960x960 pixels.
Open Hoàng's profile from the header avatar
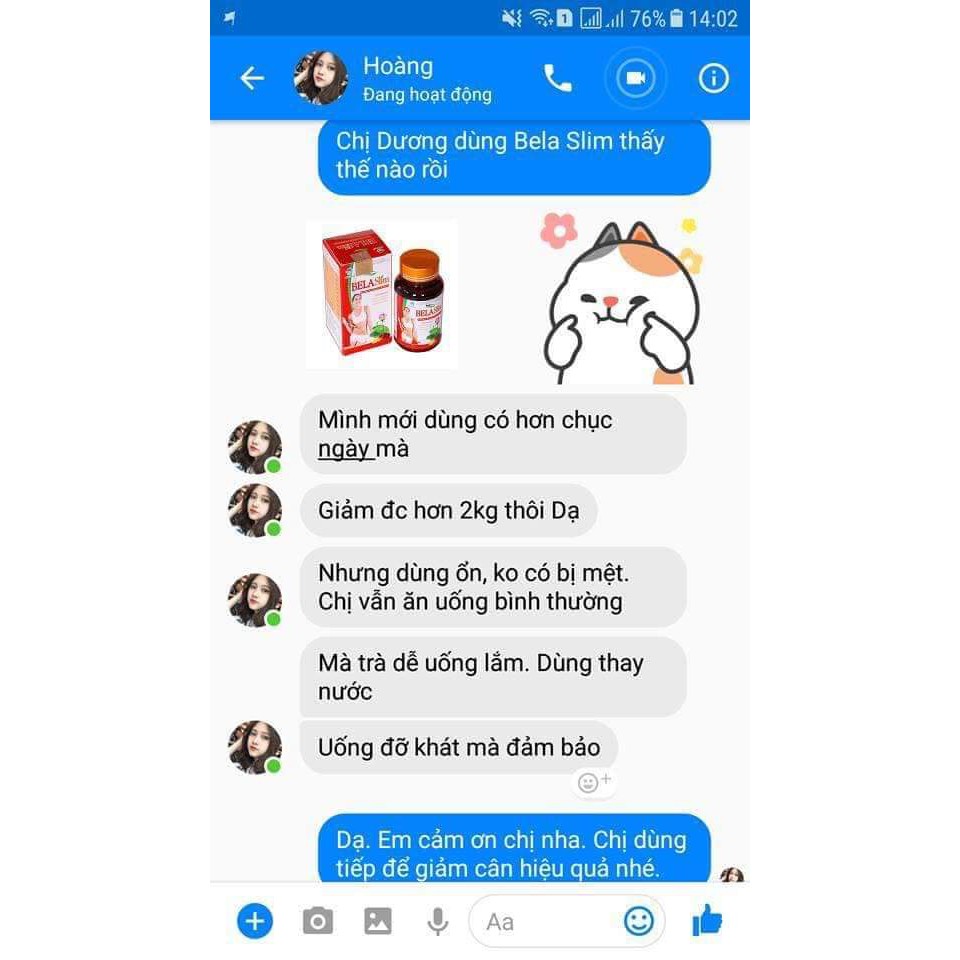click(321, 78)
